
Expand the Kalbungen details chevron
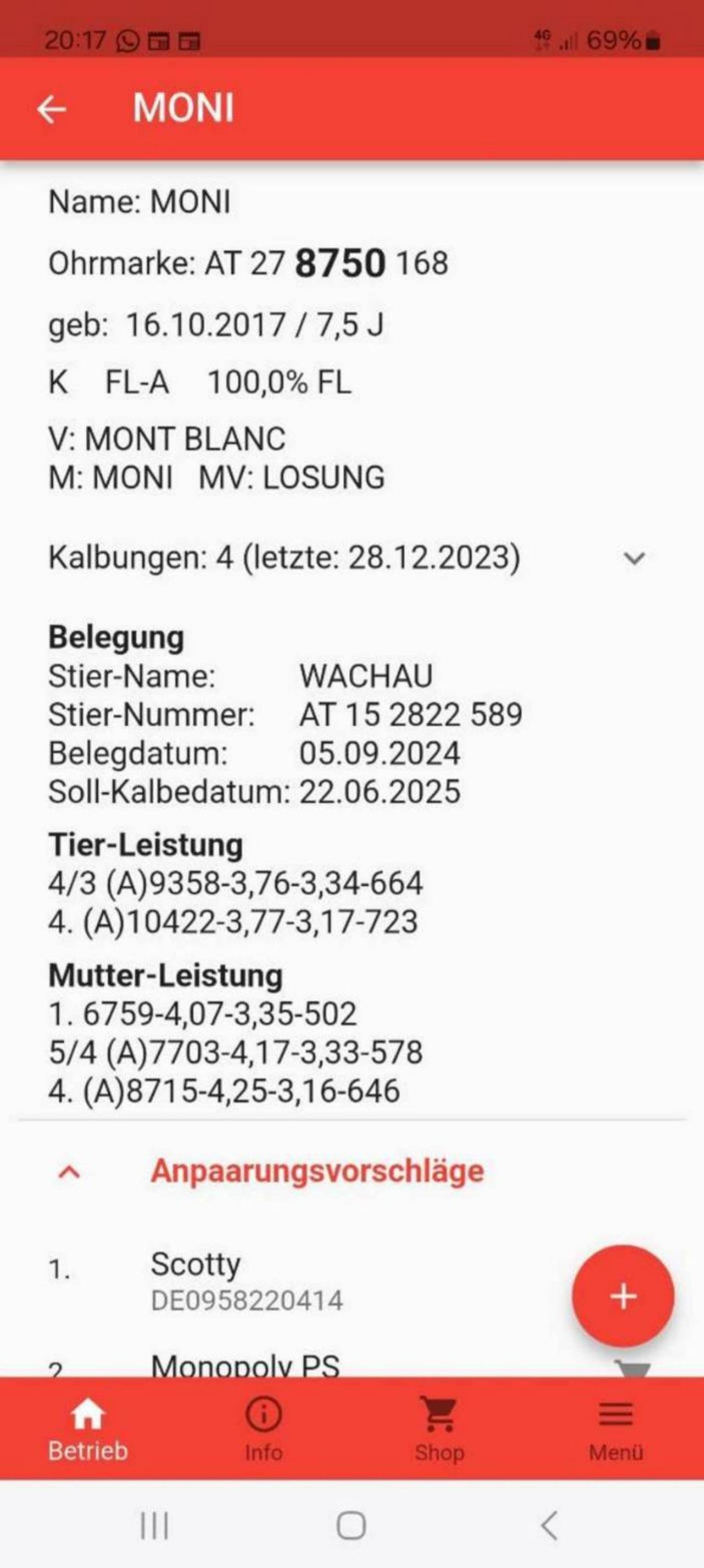click(x=634, y=558)
